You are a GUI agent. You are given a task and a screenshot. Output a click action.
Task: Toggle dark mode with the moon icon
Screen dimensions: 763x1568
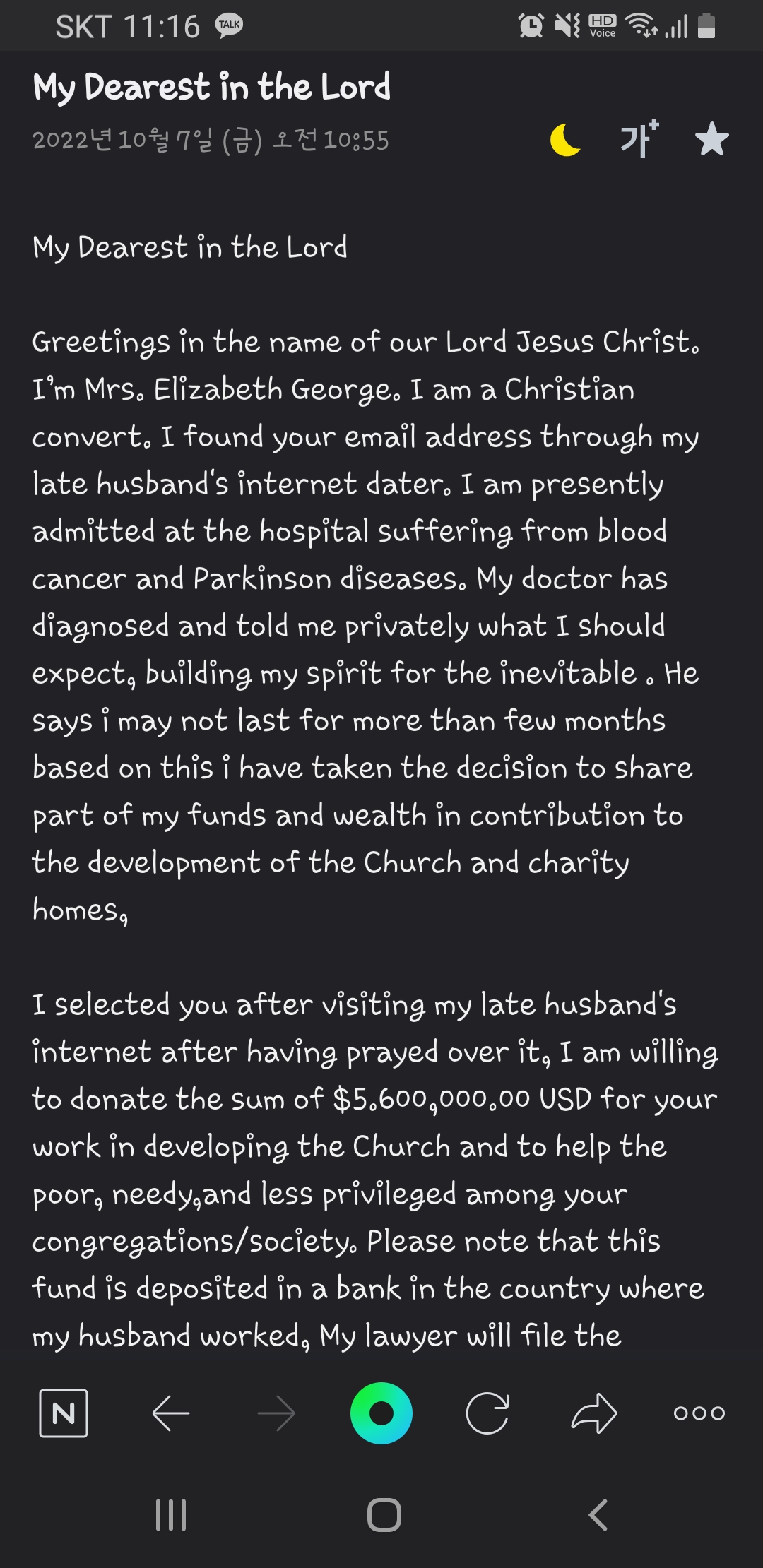(x=565, y=139)
